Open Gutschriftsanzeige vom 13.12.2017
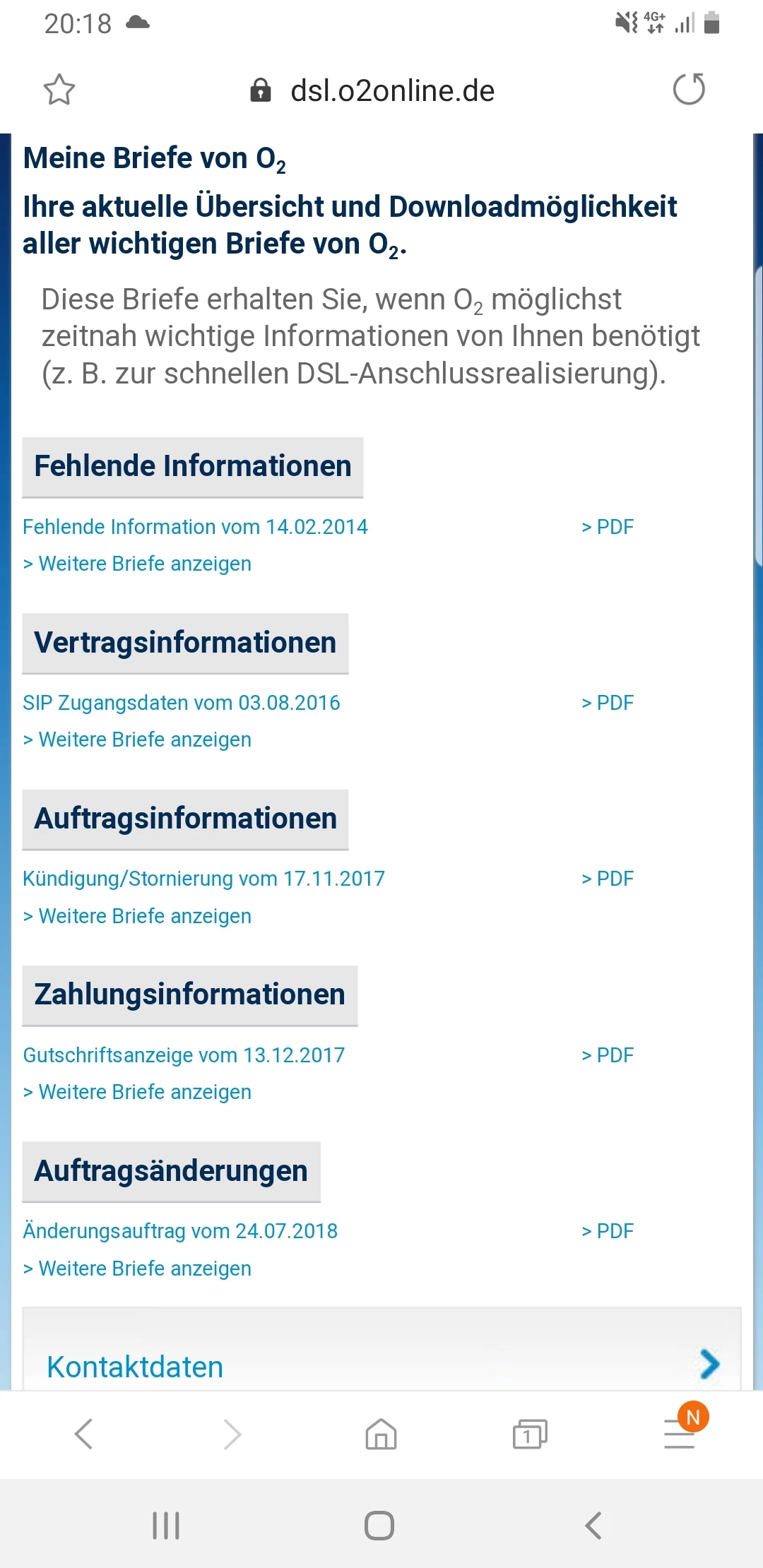The image size is (763, 1568). click(184, 1055)
